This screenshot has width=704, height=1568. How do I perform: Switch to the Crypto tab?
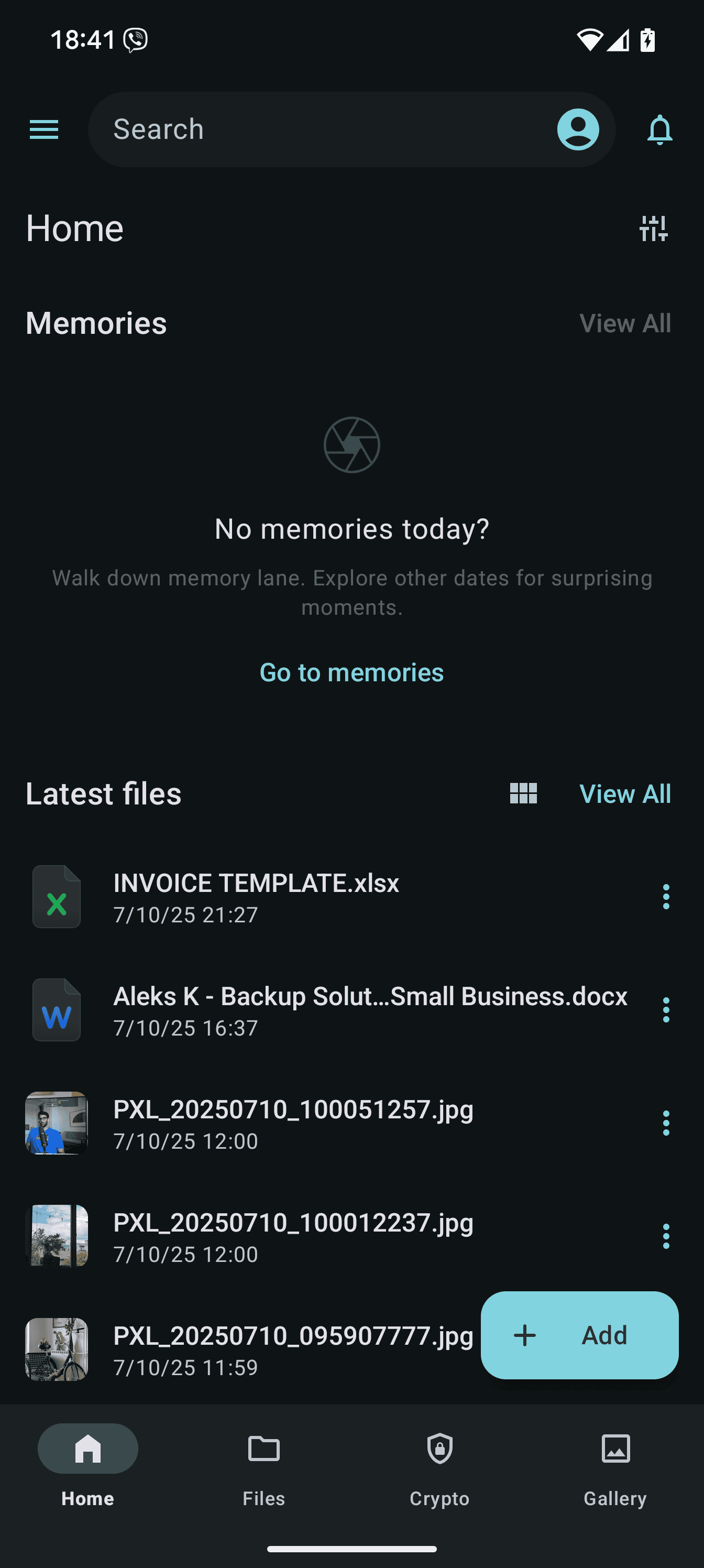tap(439, 1466)
